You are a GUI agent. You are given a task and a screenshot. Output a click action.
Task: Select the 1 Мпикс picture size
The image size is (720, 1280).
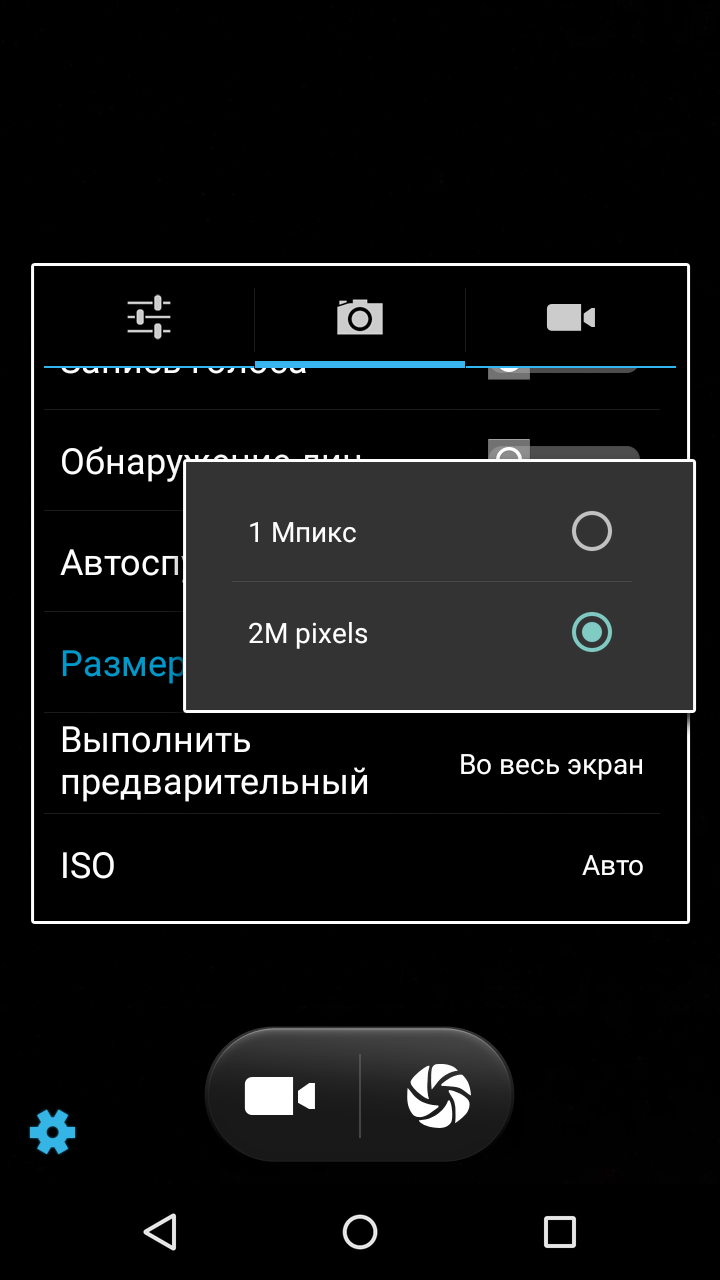pos(432,531)
